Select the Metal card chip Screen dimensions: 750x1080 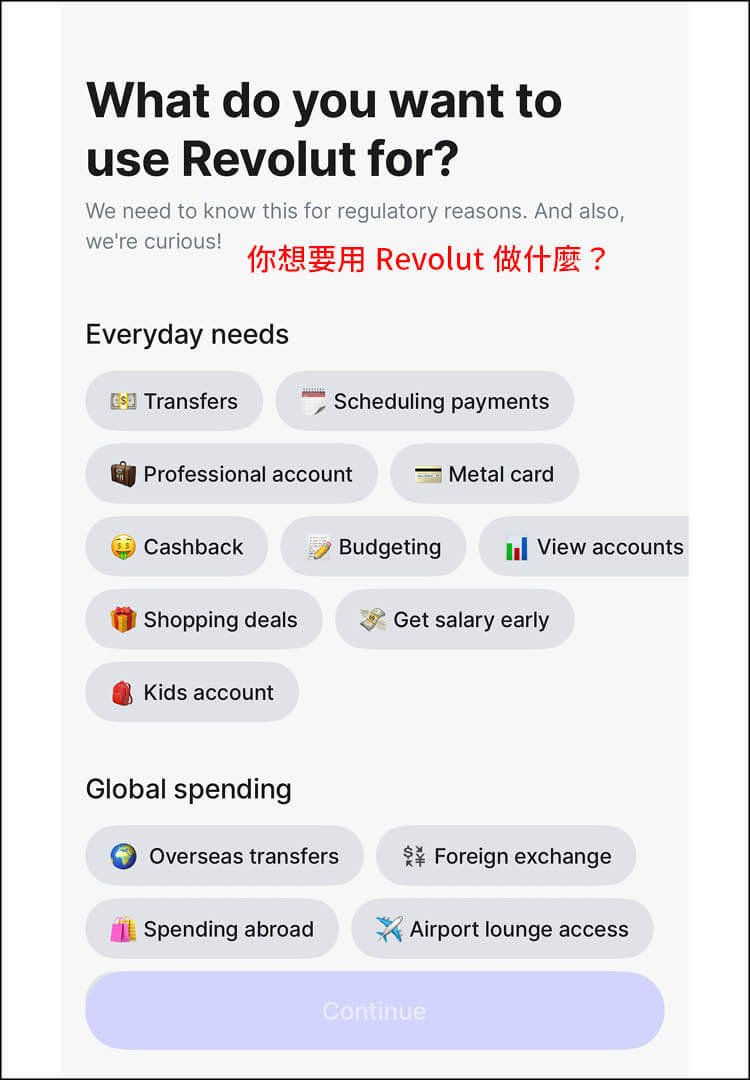pos(484,474)
